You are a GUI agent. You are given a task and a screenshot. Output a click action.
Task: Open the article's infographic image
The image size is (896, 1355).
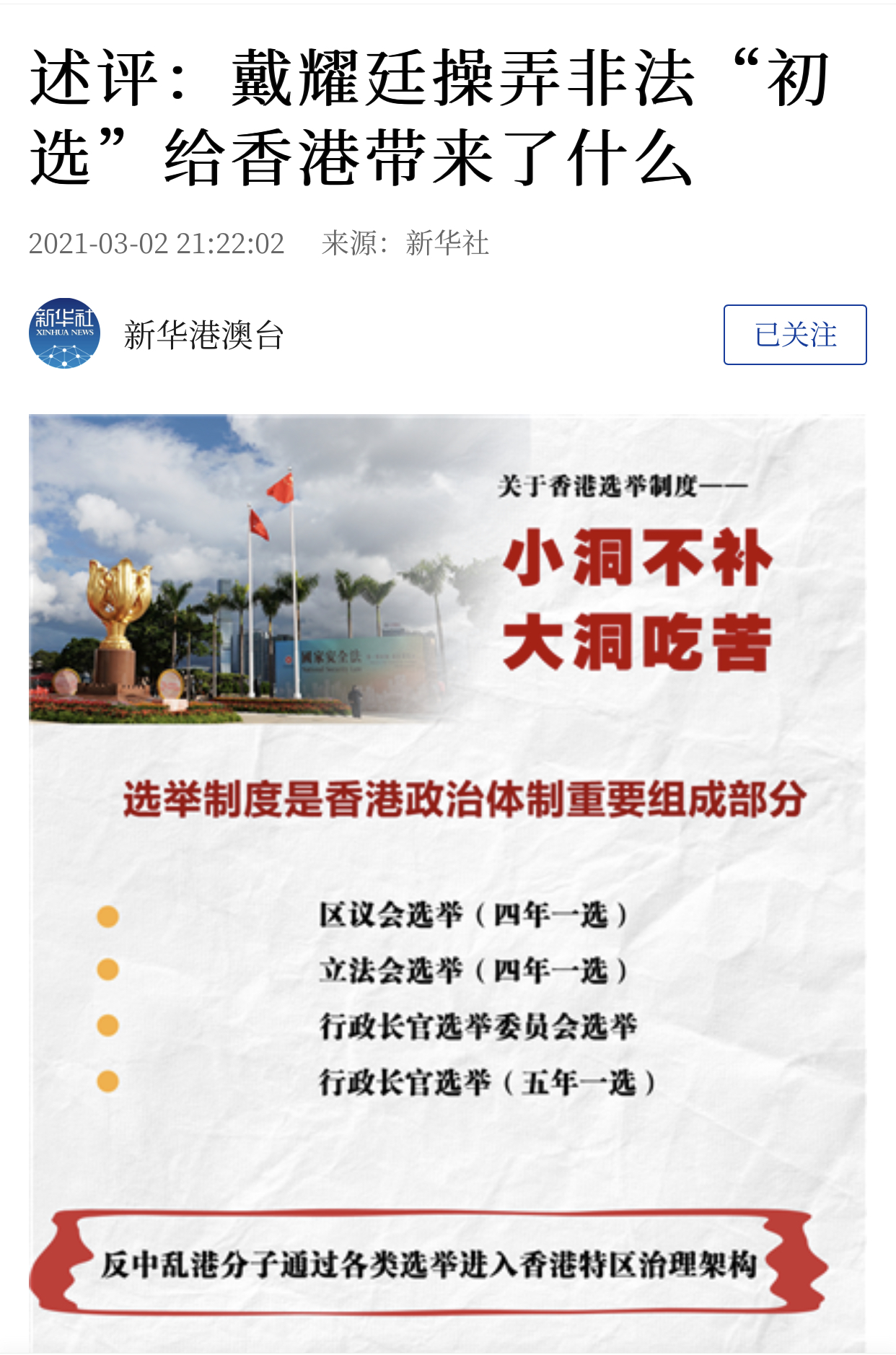447,882
